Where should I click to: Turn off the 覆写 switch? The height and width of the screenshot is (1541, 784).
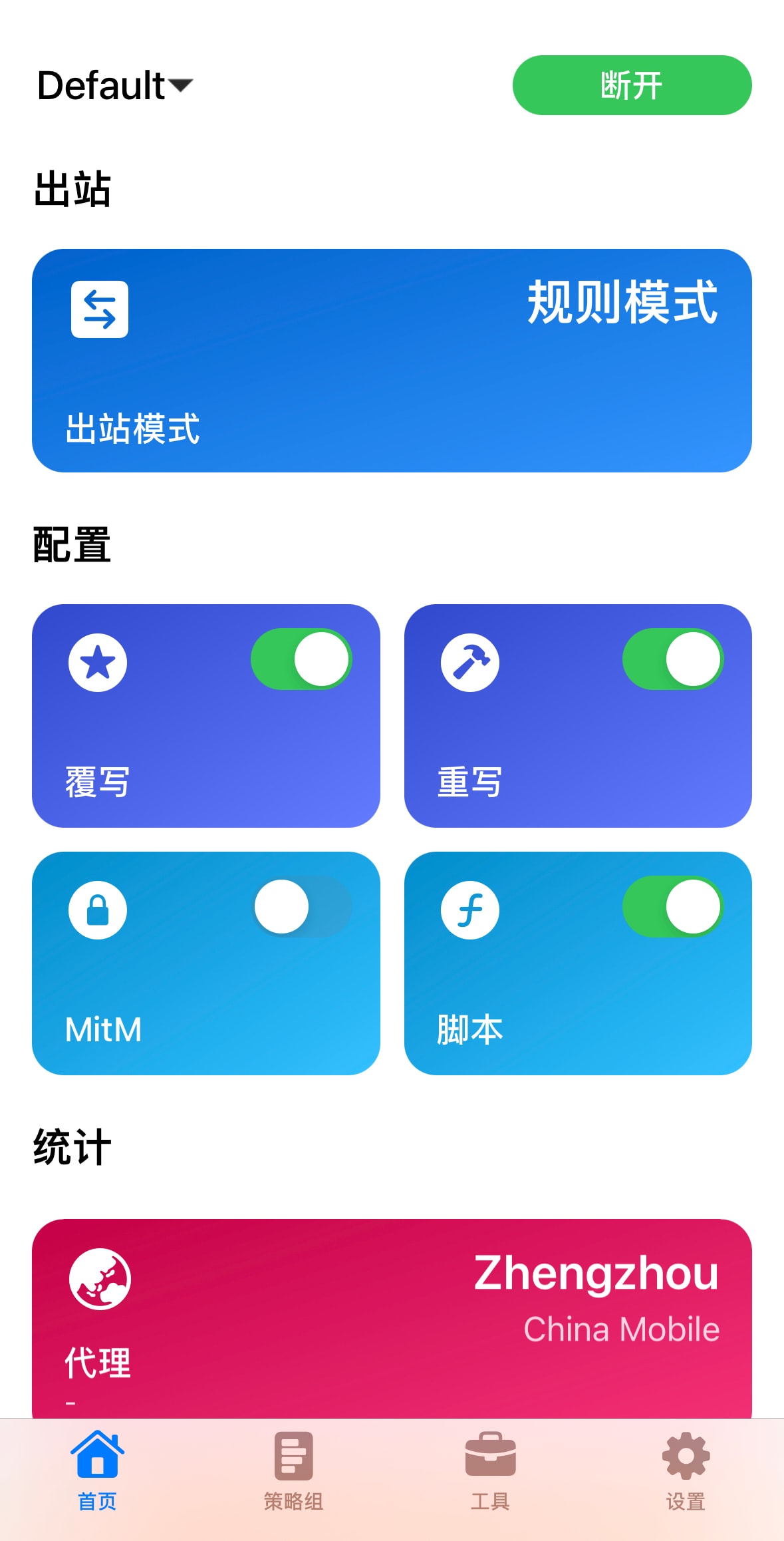[x=301, y=659]
